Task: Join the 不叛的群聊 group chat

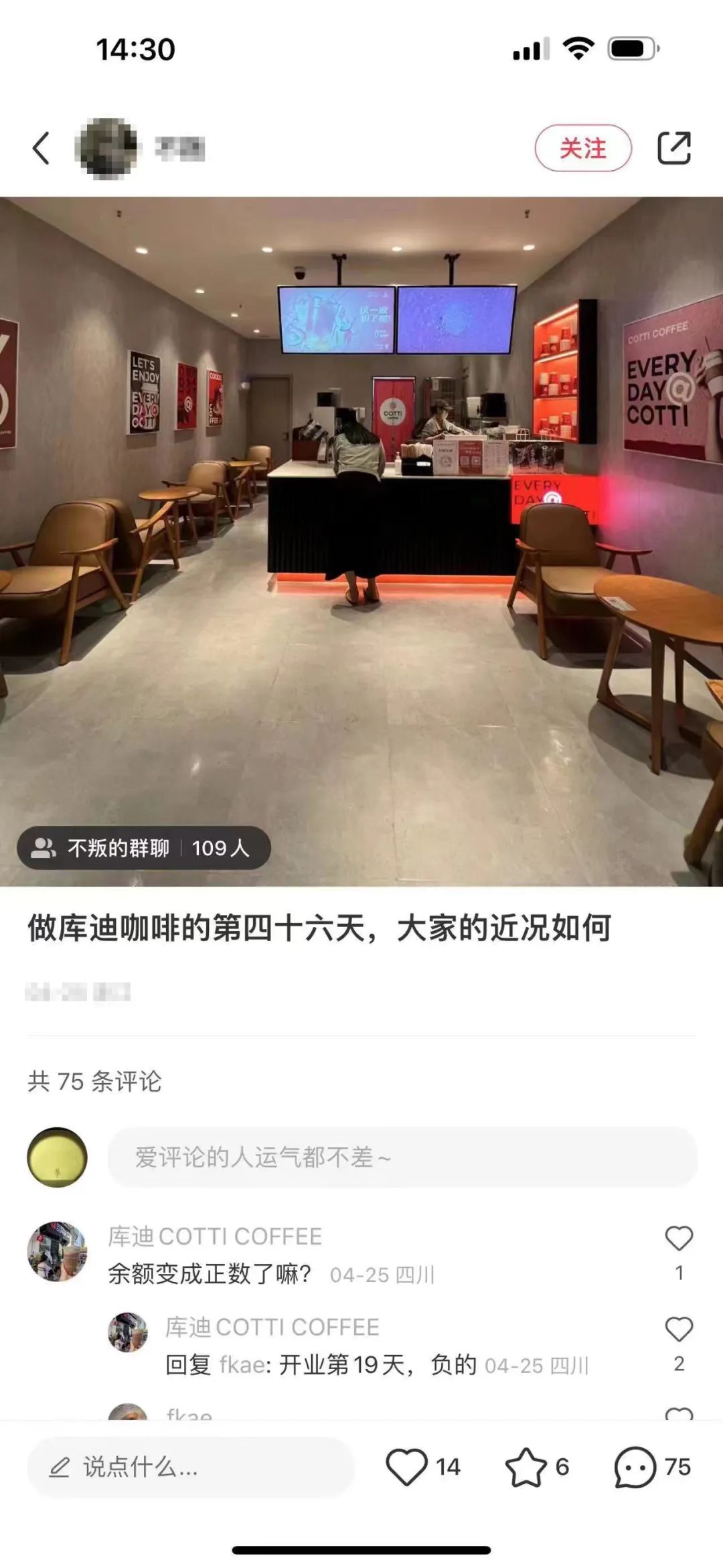Action: (143, 848)
